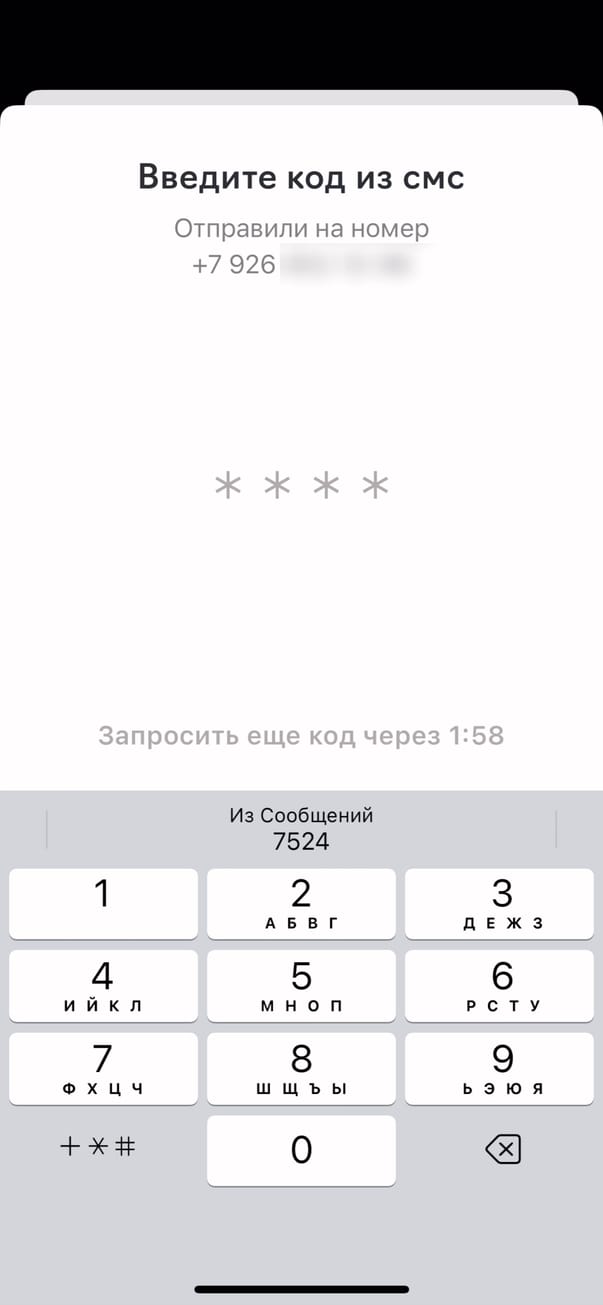Open the +*# symbols key

tap(98, 1147)
